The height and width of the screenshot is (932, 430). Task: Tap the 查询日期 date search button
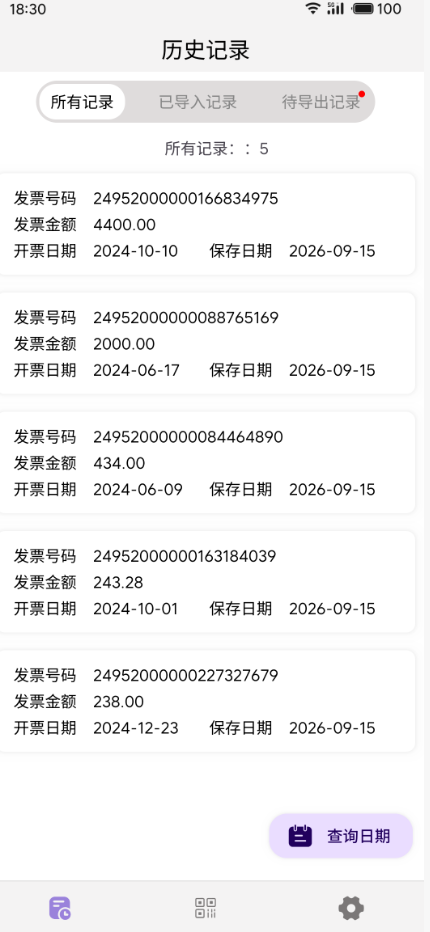coord(341,836)
